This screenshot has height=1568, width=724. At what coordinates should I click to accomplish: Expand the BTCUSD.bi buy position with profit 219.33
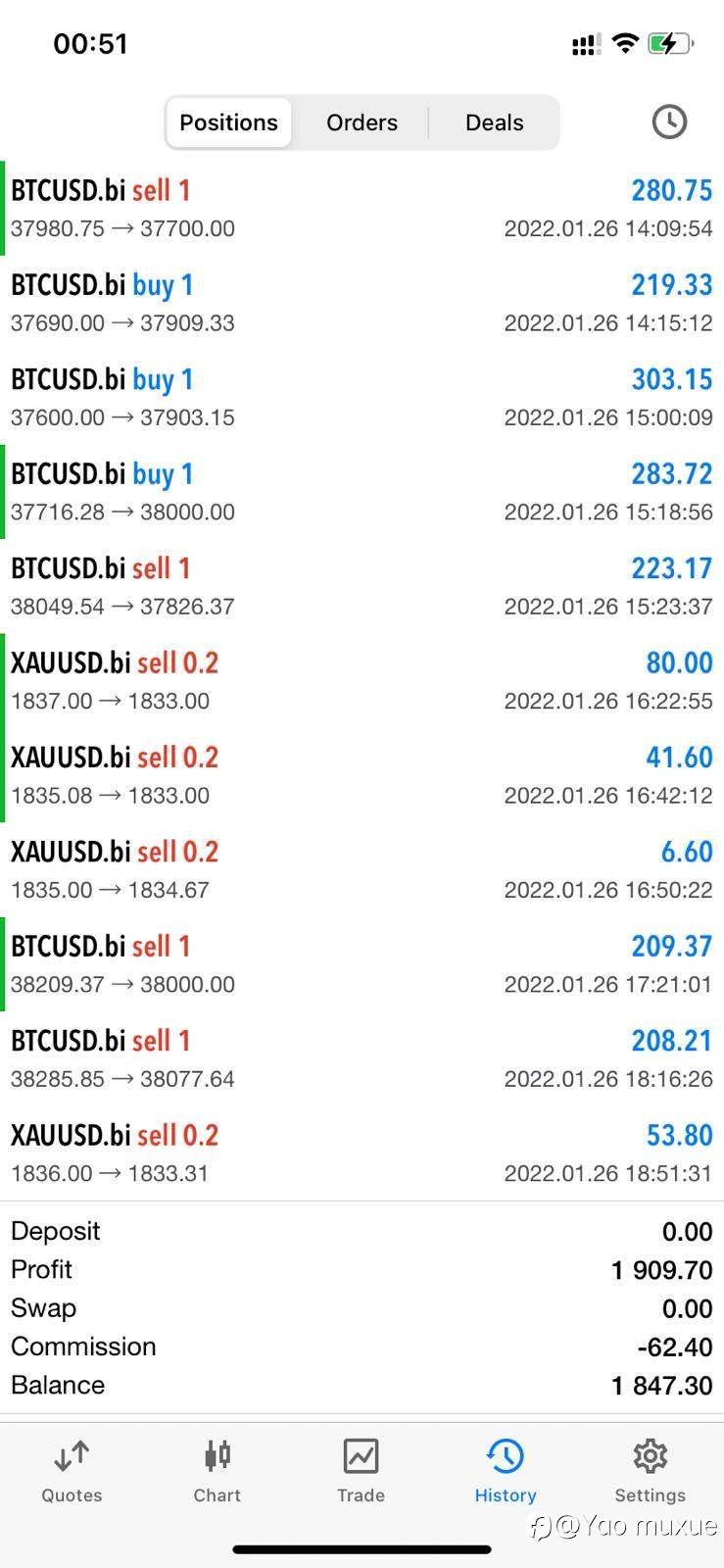point(362,303)
